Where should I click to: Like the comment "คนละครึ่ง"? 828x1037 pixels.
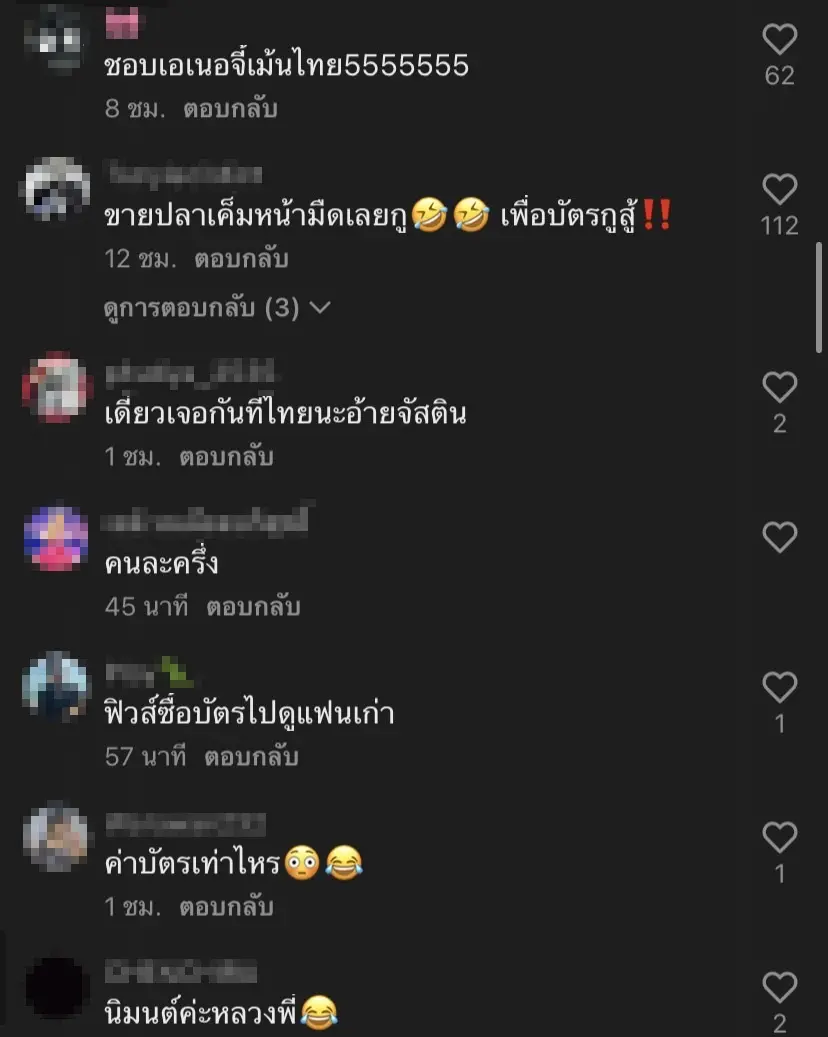[x=779, y=538]
